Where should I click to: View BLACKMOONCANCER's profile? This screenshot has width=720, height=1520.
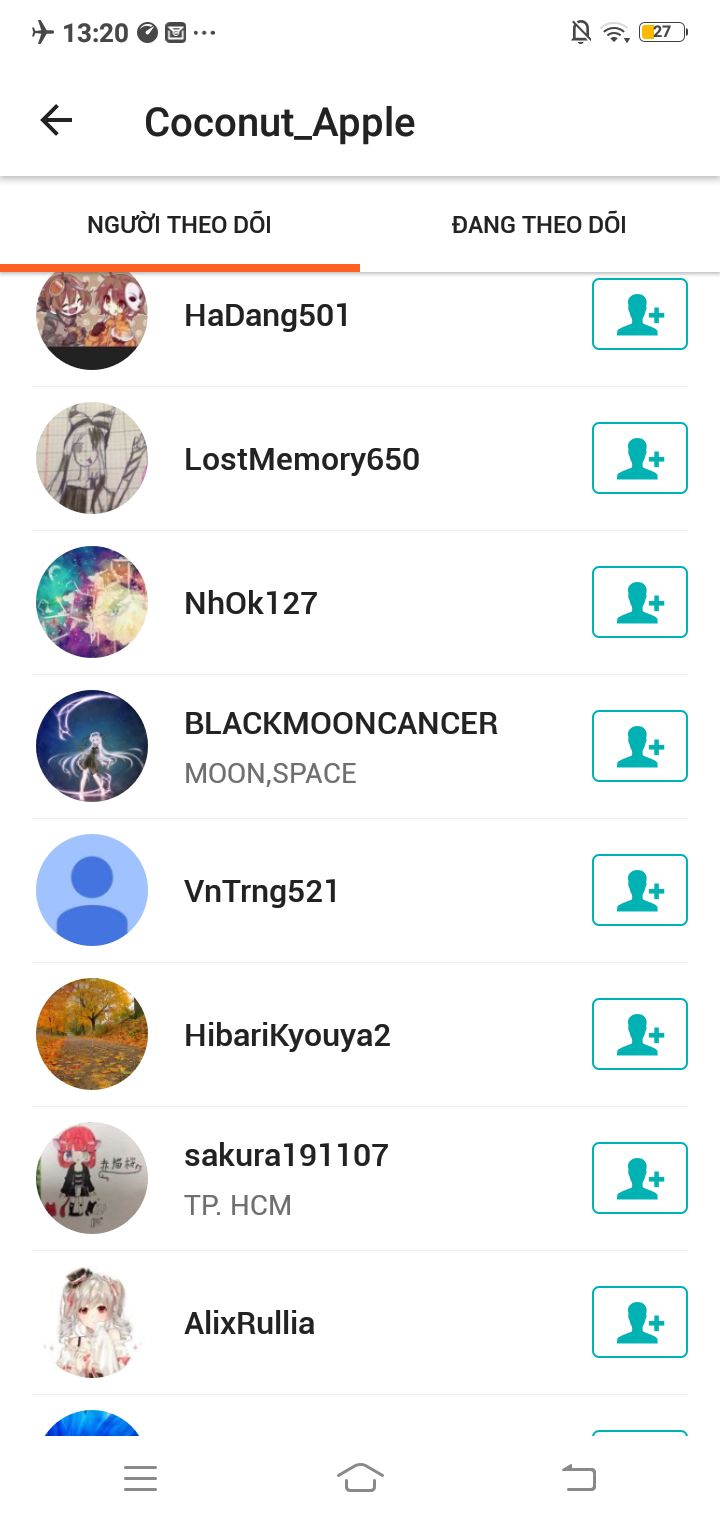pos(340,724)
